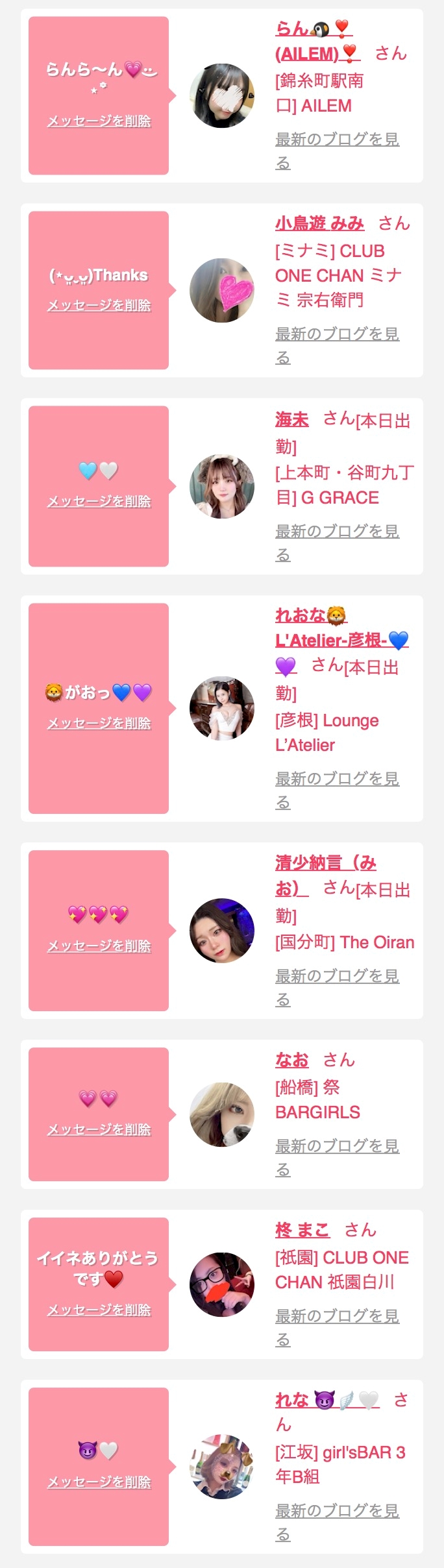
Task: Delete the がおっ message
Action: (x=99, y=724)
